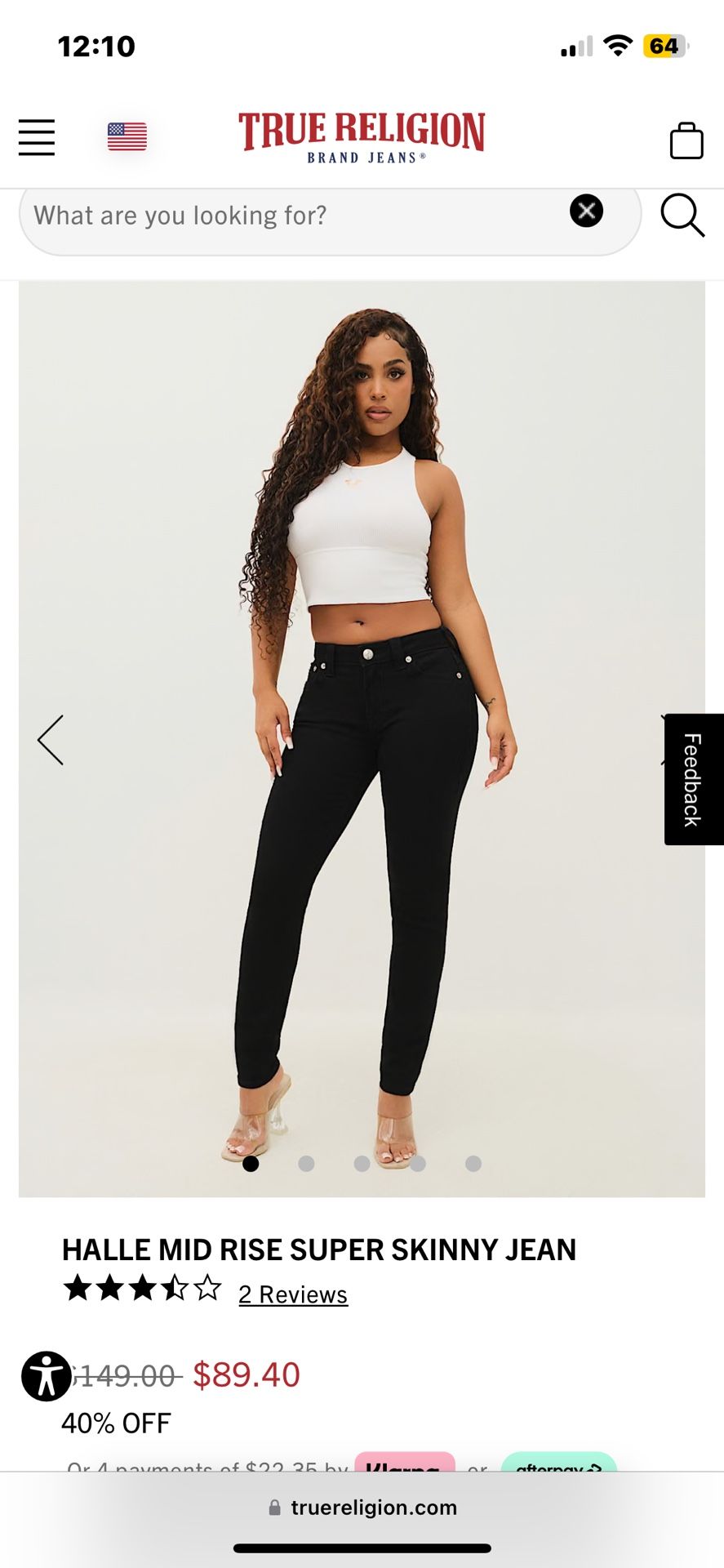
Task: Read the 2 Reviews
Action: (293, 1294)
